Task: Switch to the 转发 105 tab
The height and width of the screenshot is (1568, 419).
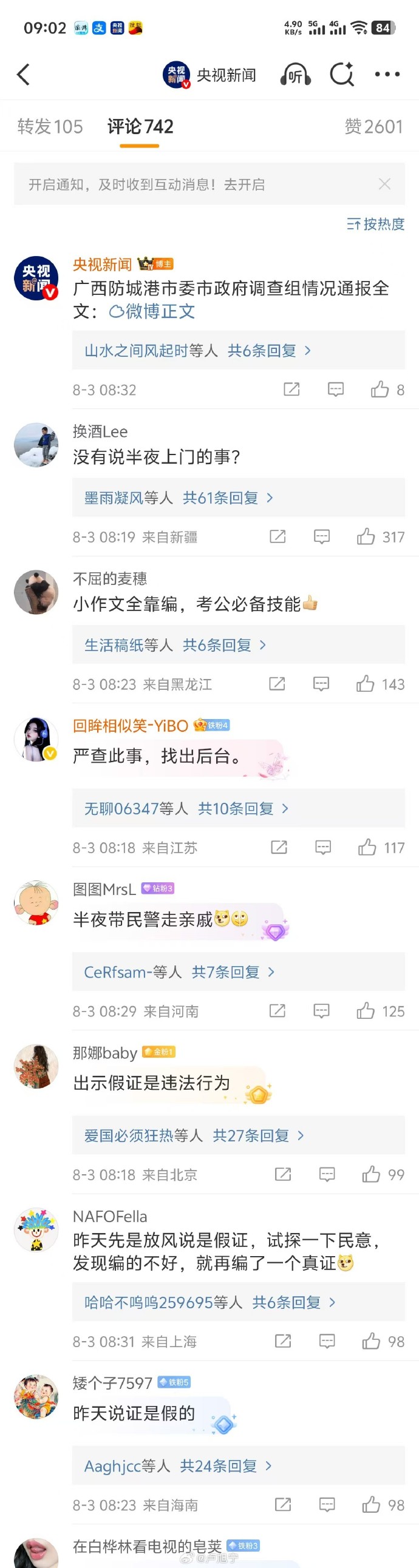Action: coord(50,127)
